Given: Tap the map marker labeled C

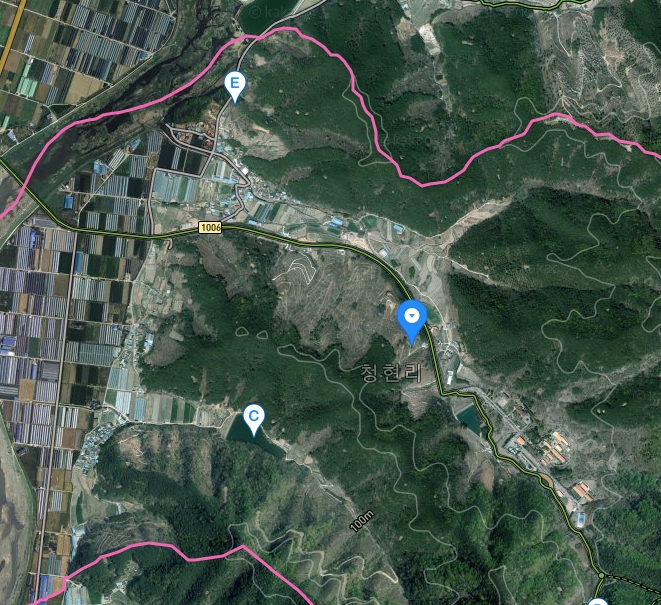Looking at the screenshot, I should tap(254, 418).
